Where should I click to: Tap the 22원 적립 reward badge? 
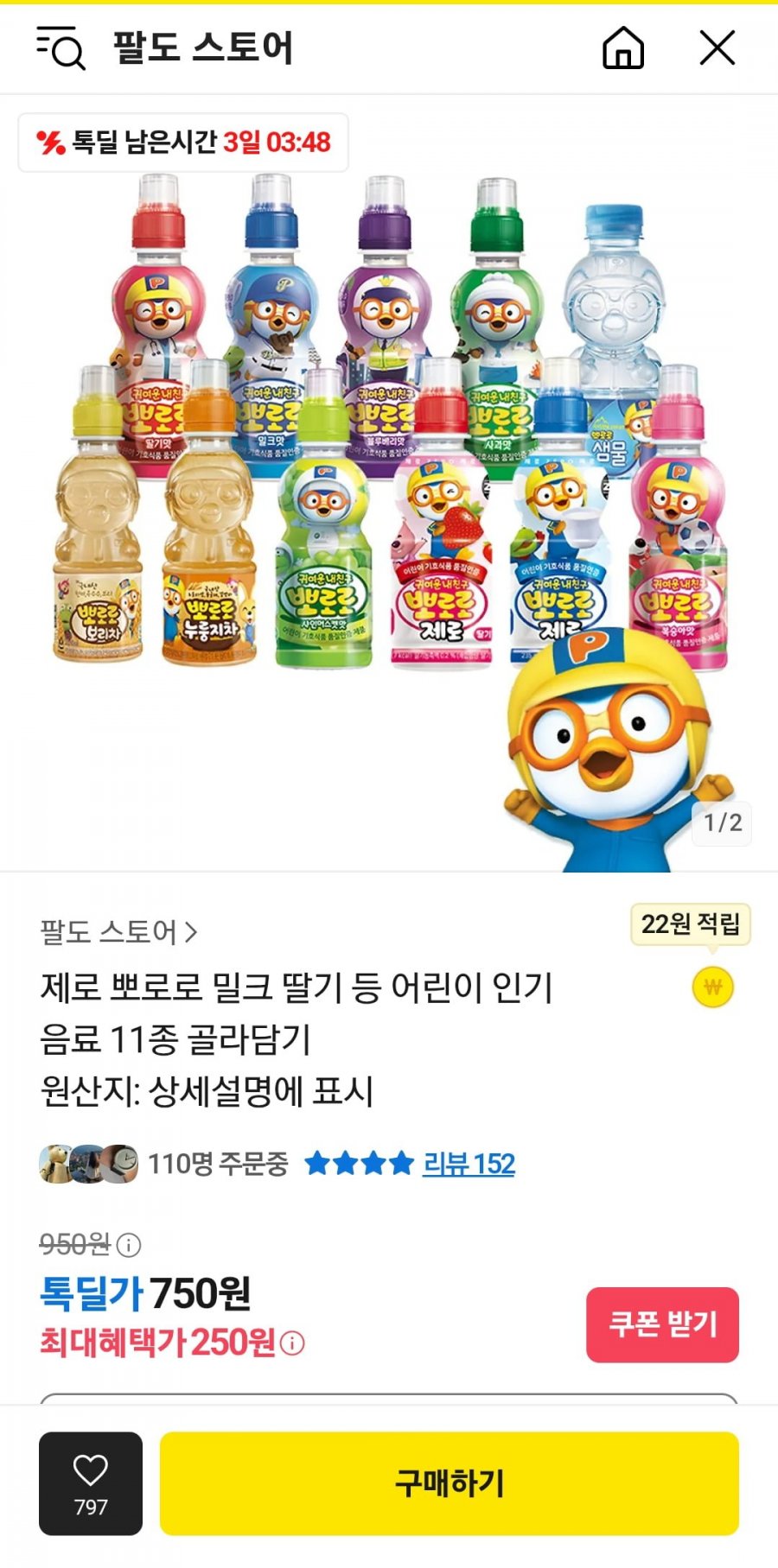(690, 924)
